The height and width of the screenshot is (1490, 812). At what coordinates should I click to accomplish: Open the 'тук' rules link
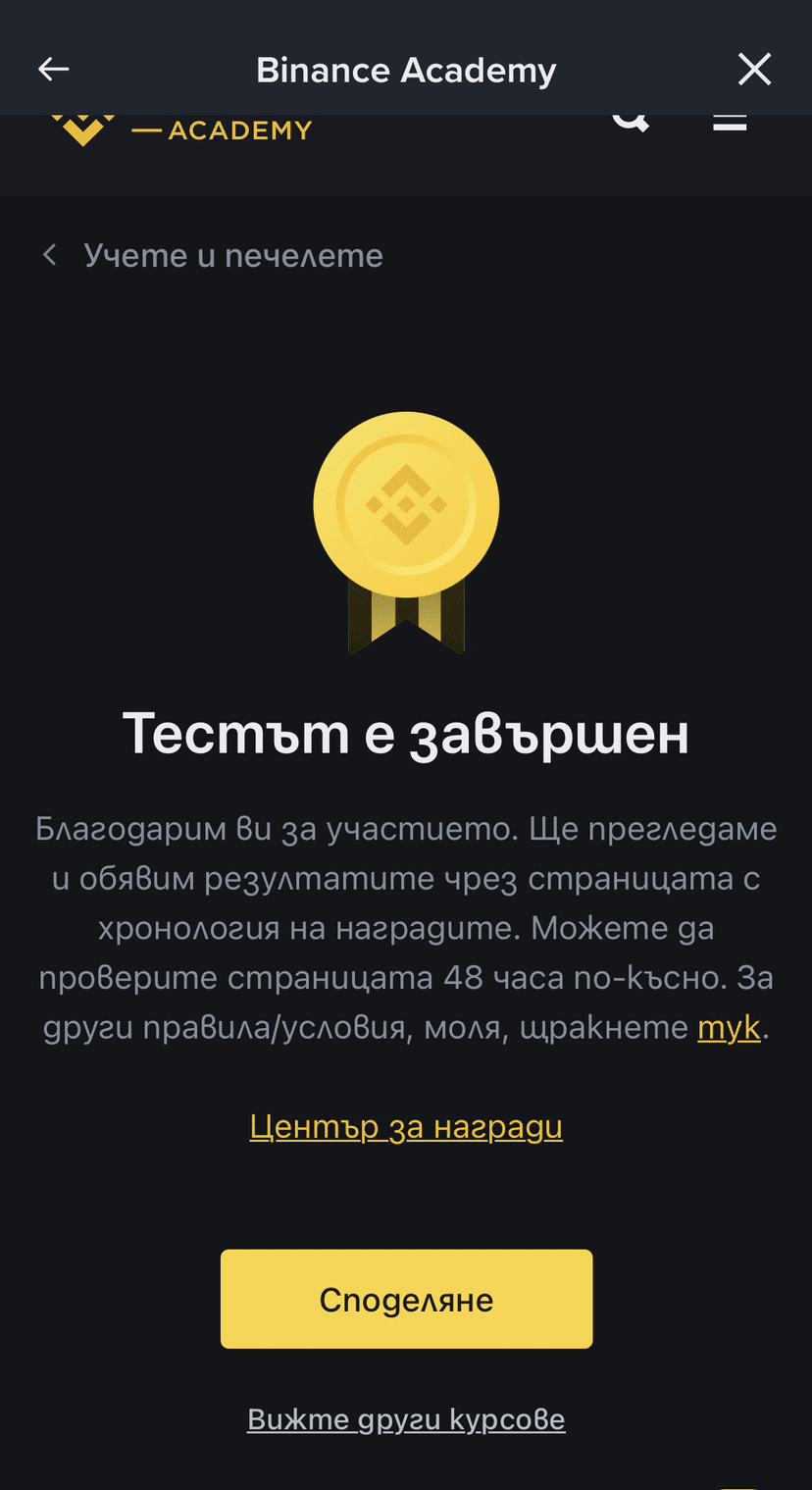[729, 1028]
